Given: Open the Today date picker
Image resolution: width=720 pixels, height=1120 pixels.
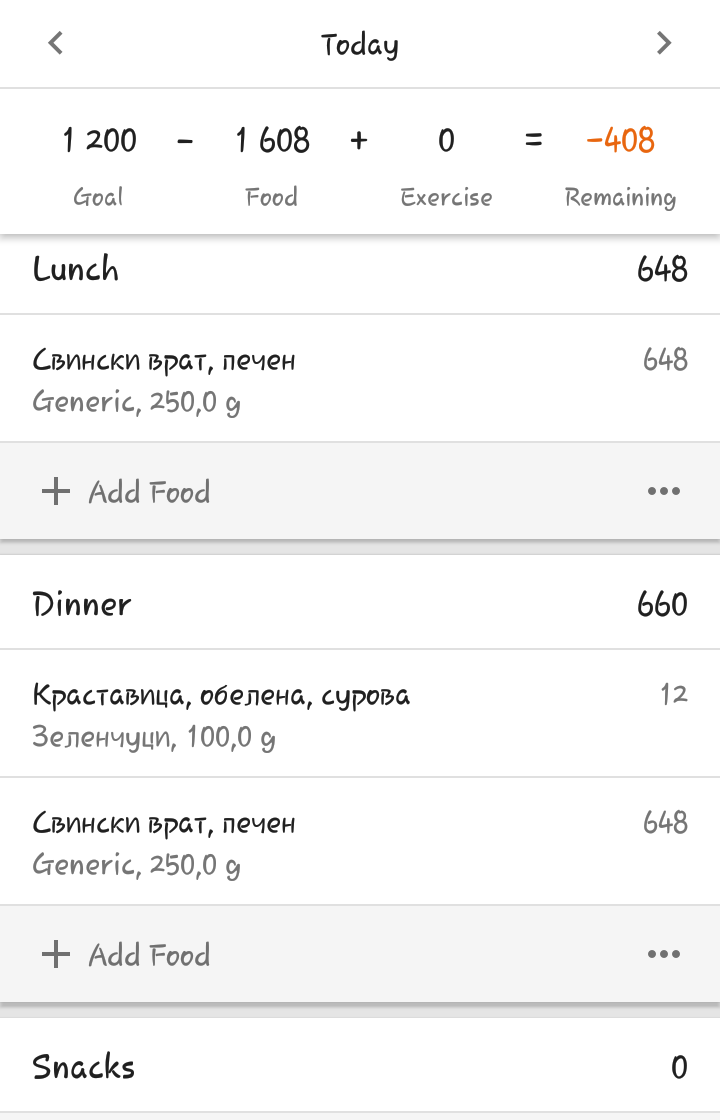Looking at the screenshot, I should click(360, 45).
